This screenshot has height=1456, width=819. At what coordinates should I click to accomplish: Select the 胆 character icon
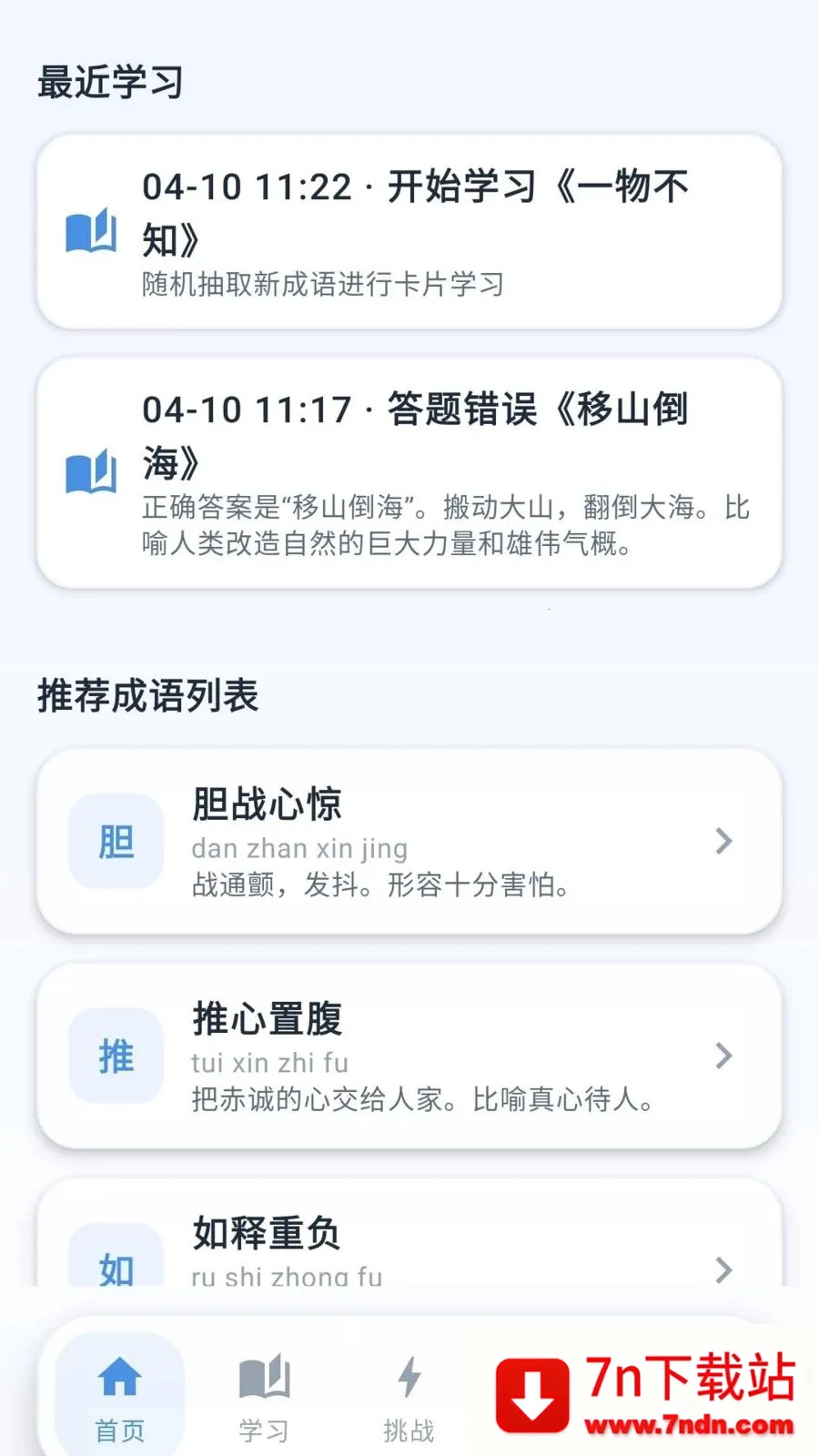tap(115, 840)
